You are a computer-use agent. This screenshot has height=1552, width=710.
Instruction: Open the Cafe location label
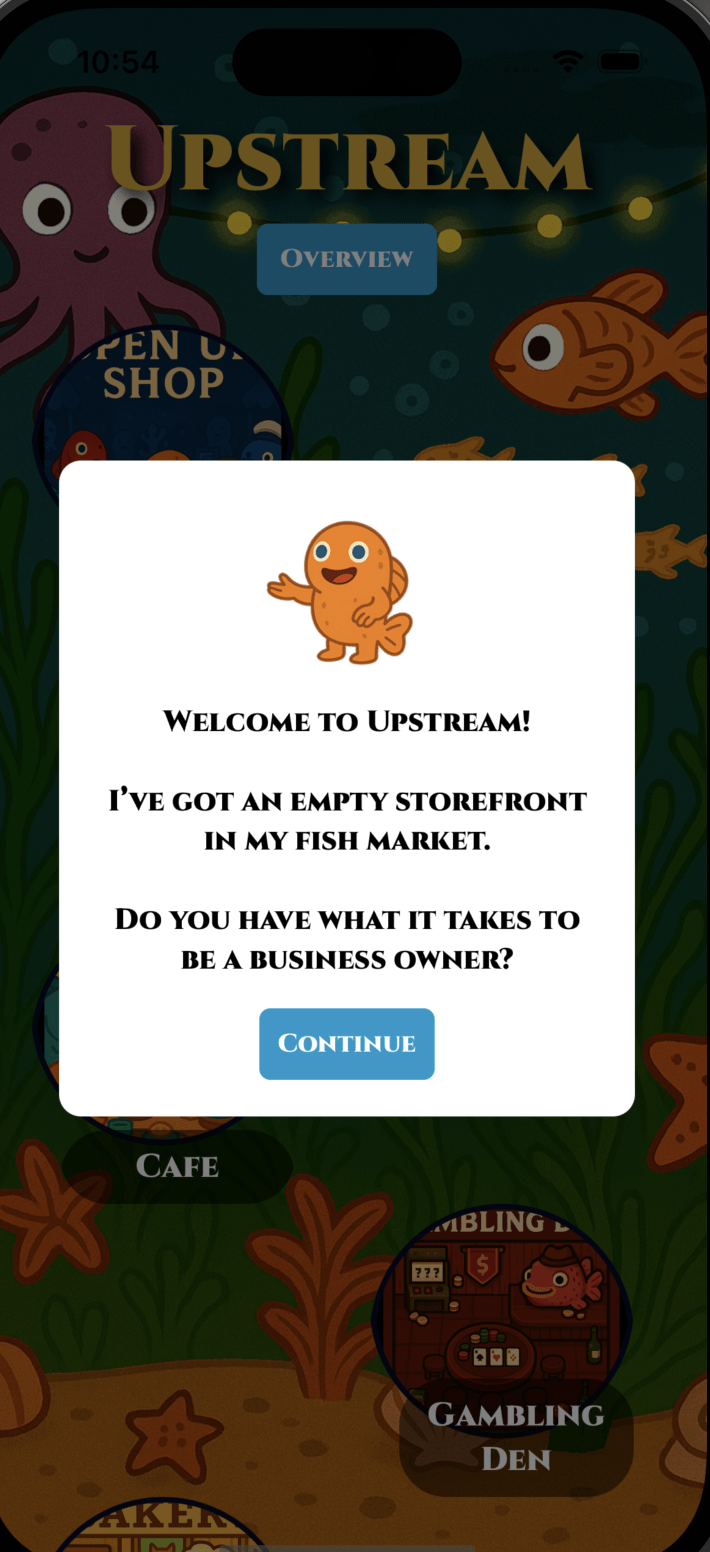177,1166
